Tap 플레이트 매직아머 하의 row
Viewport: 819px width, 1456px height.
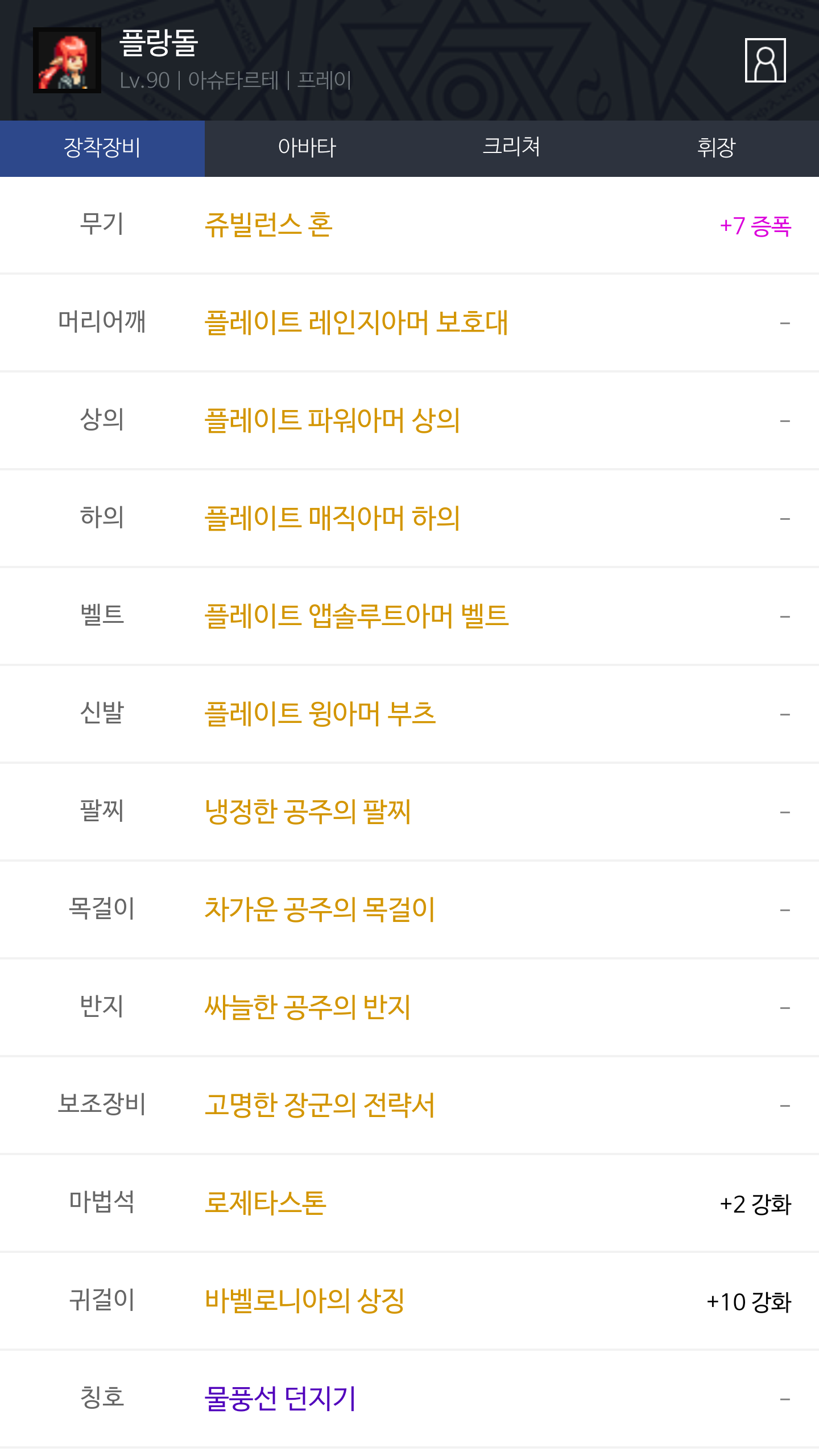click(332, 519)
